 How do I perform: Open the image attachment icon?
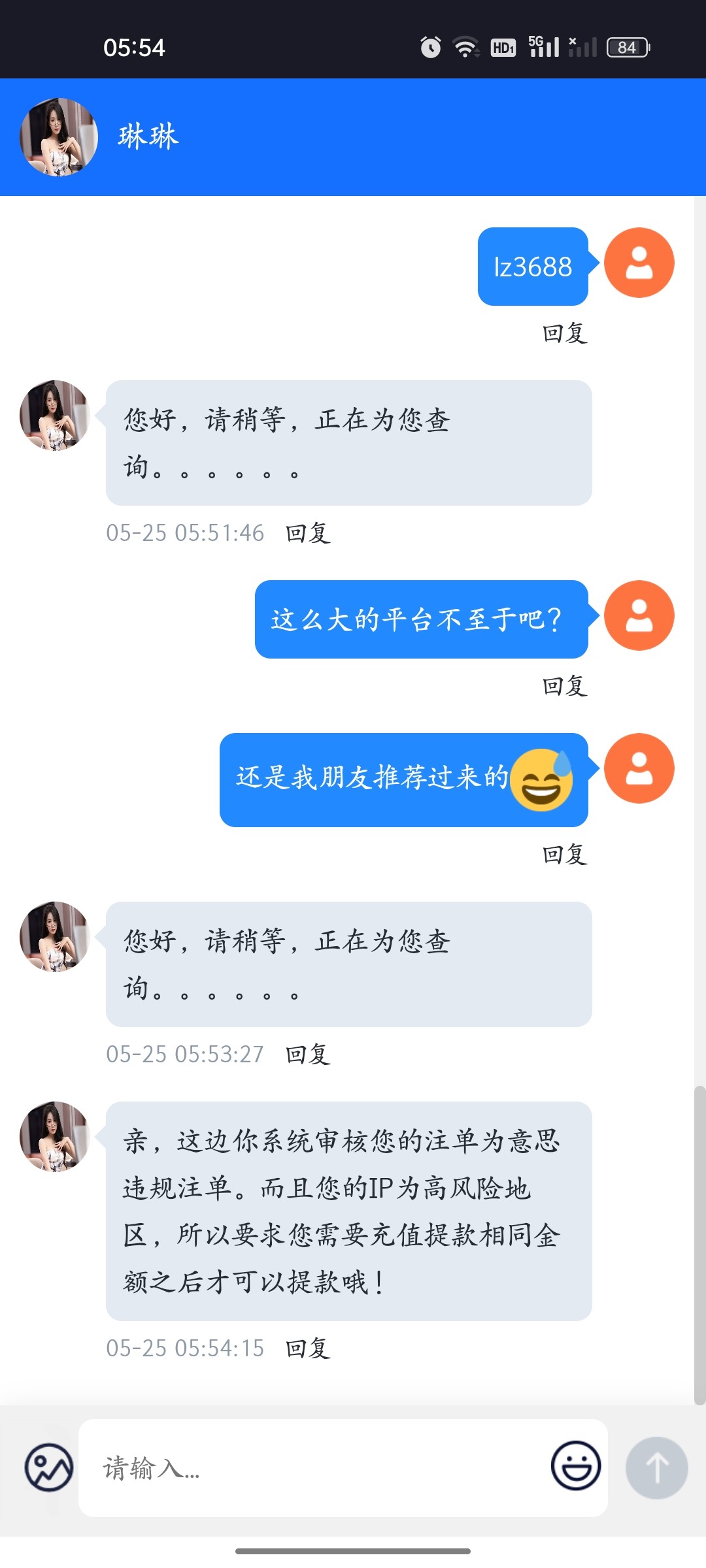(x=49, y=1467)
